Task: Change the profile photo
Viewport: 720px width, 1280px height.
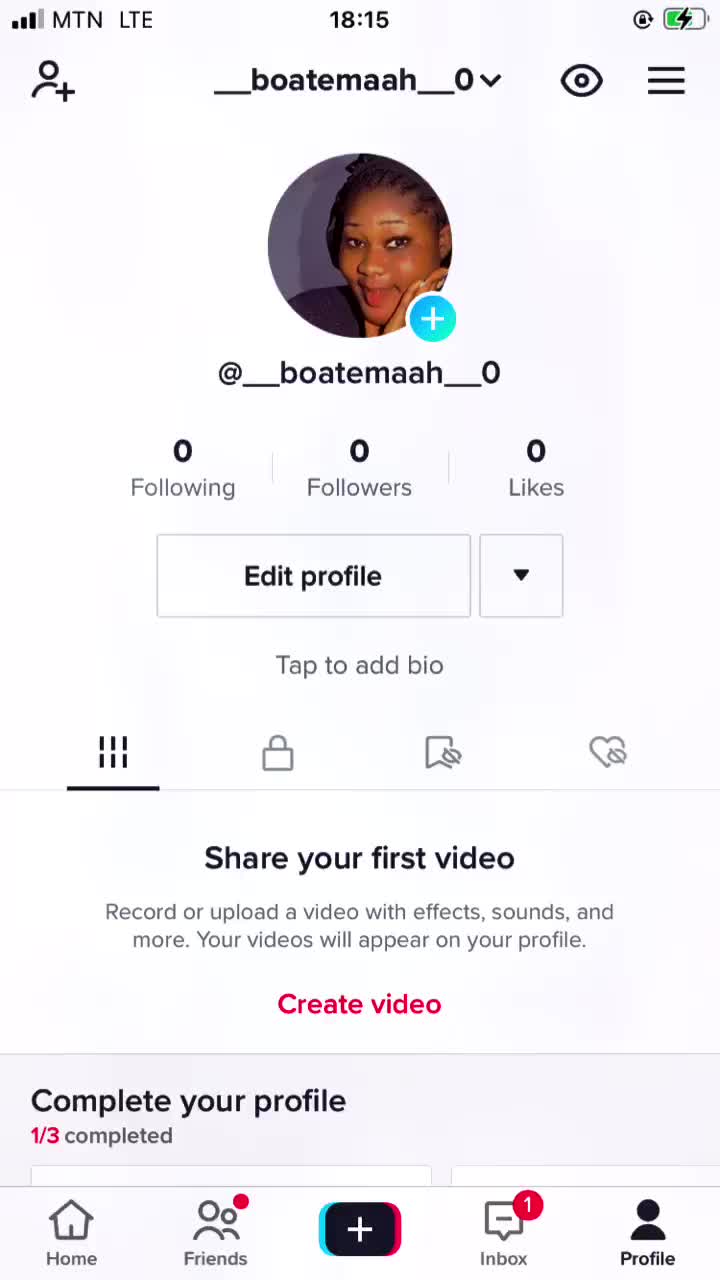Action: pos(432,319)
